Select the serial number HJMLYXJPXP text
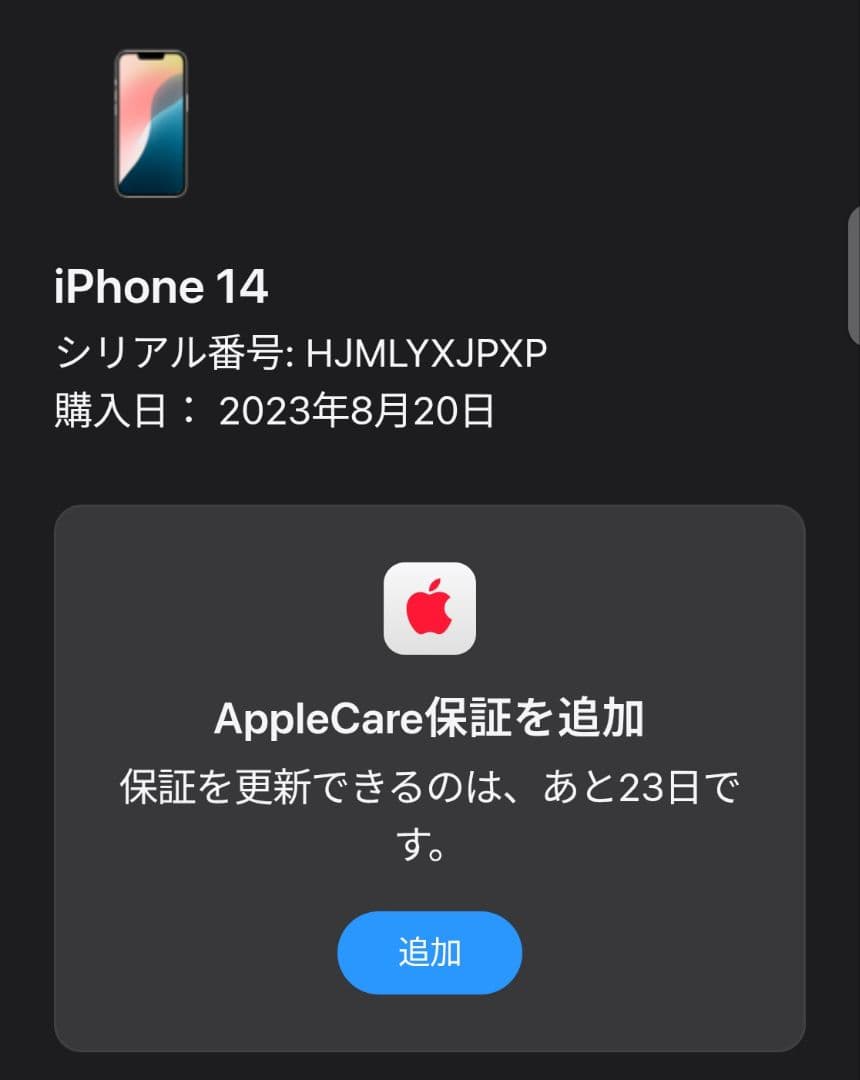 click(300, 352)
